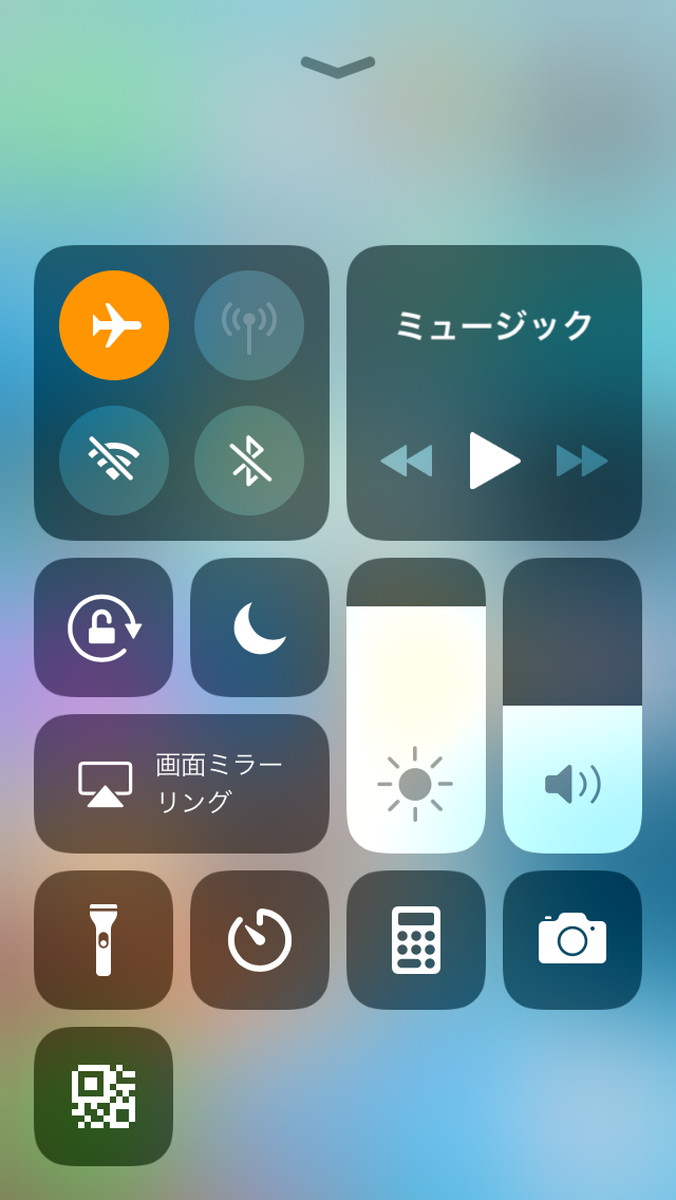Skip to the next track
676x1200 pixels.
click(x=582, y=461)
